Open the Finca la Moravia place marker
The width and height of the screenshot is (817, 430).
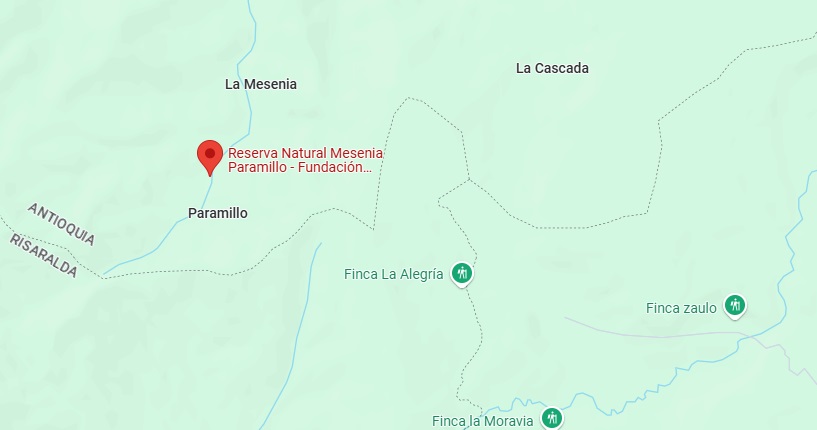click(x=551, y=418)
